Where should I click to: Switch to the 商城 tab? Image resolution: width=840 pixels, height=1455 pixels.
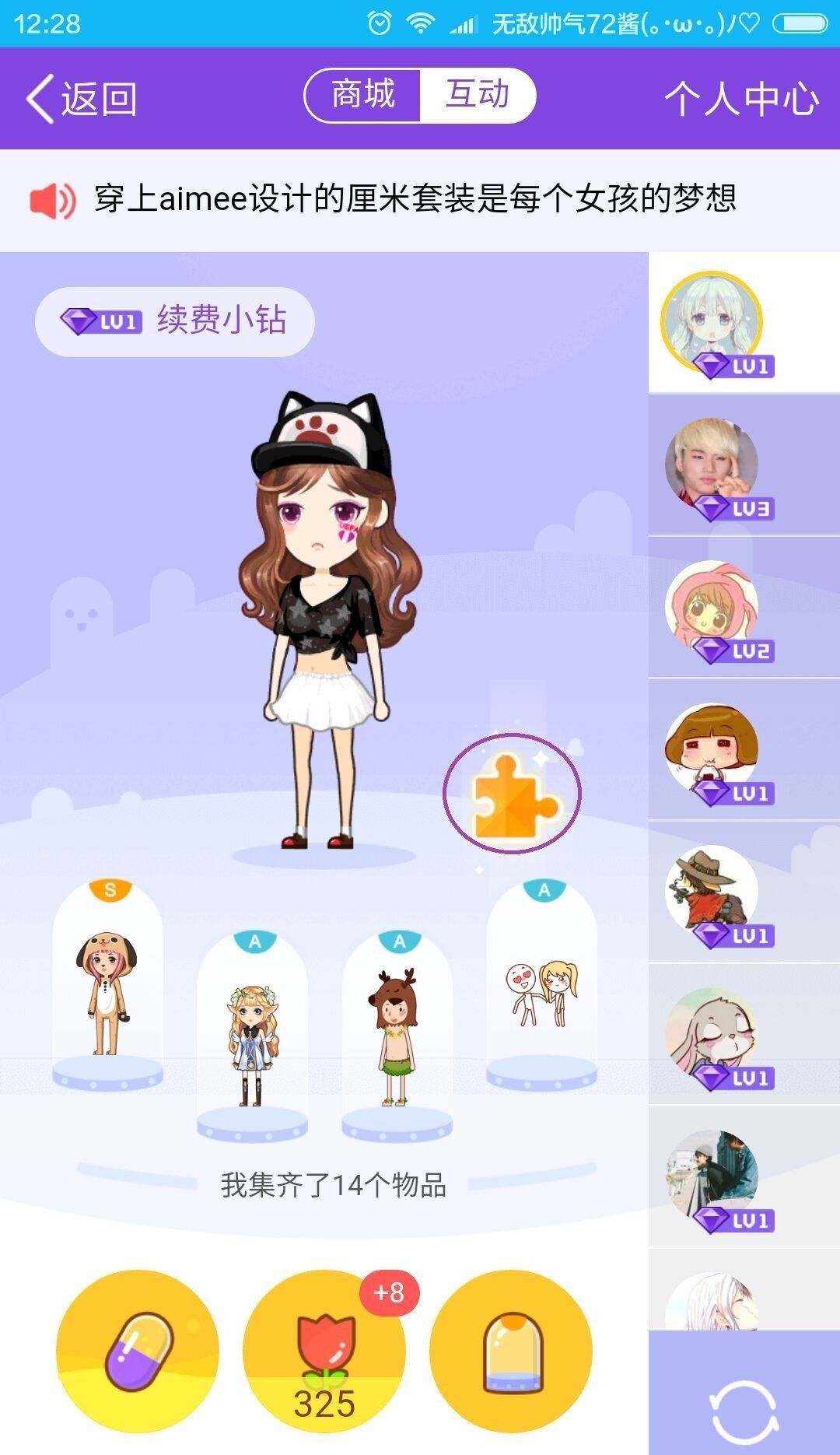click(363, 95)
